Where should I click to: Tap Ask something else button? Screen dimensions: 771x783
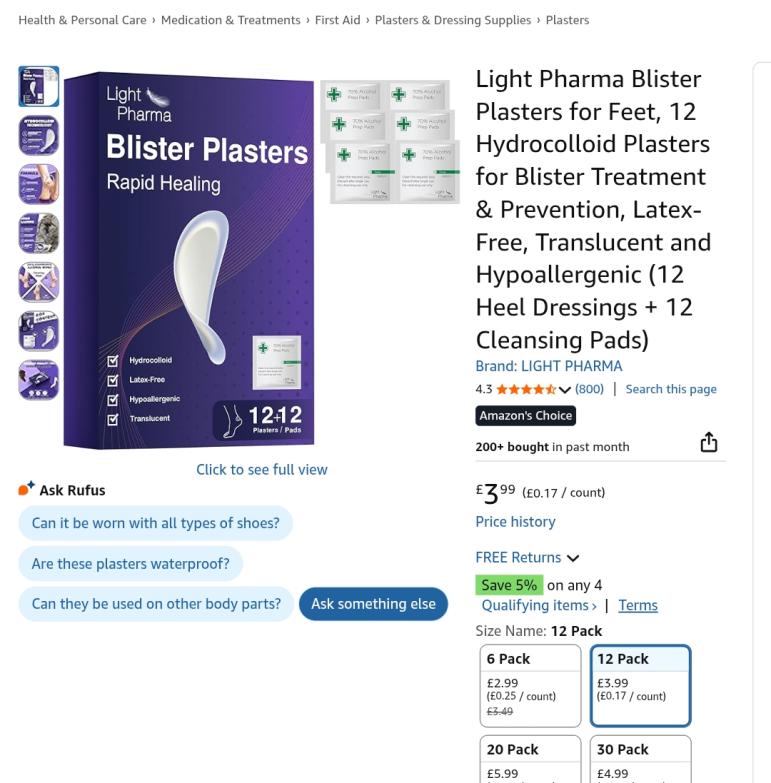tap(373, 604)
